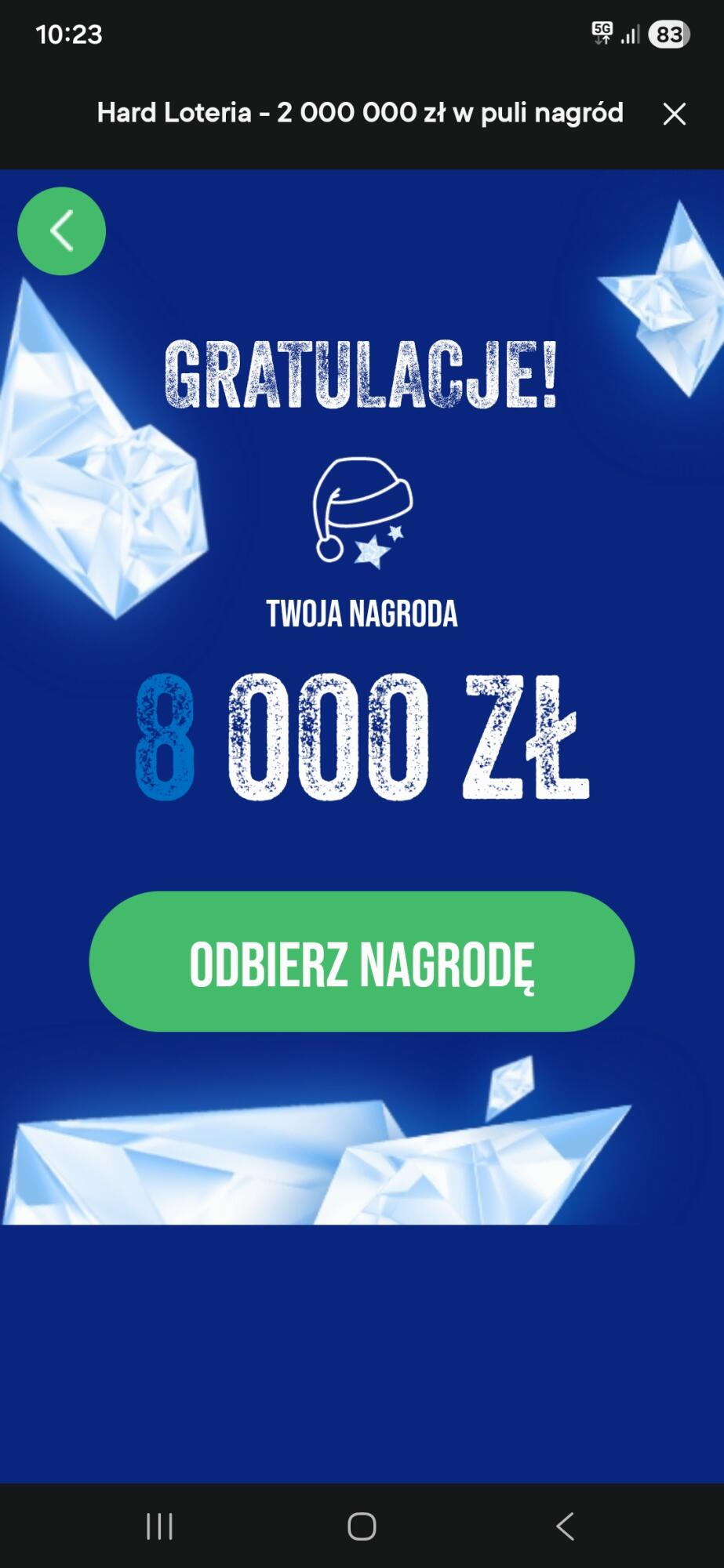This screenshot has height=1568, width=724.
Task: Close the Hard Loteria page
Action: [x=674, y=114]
